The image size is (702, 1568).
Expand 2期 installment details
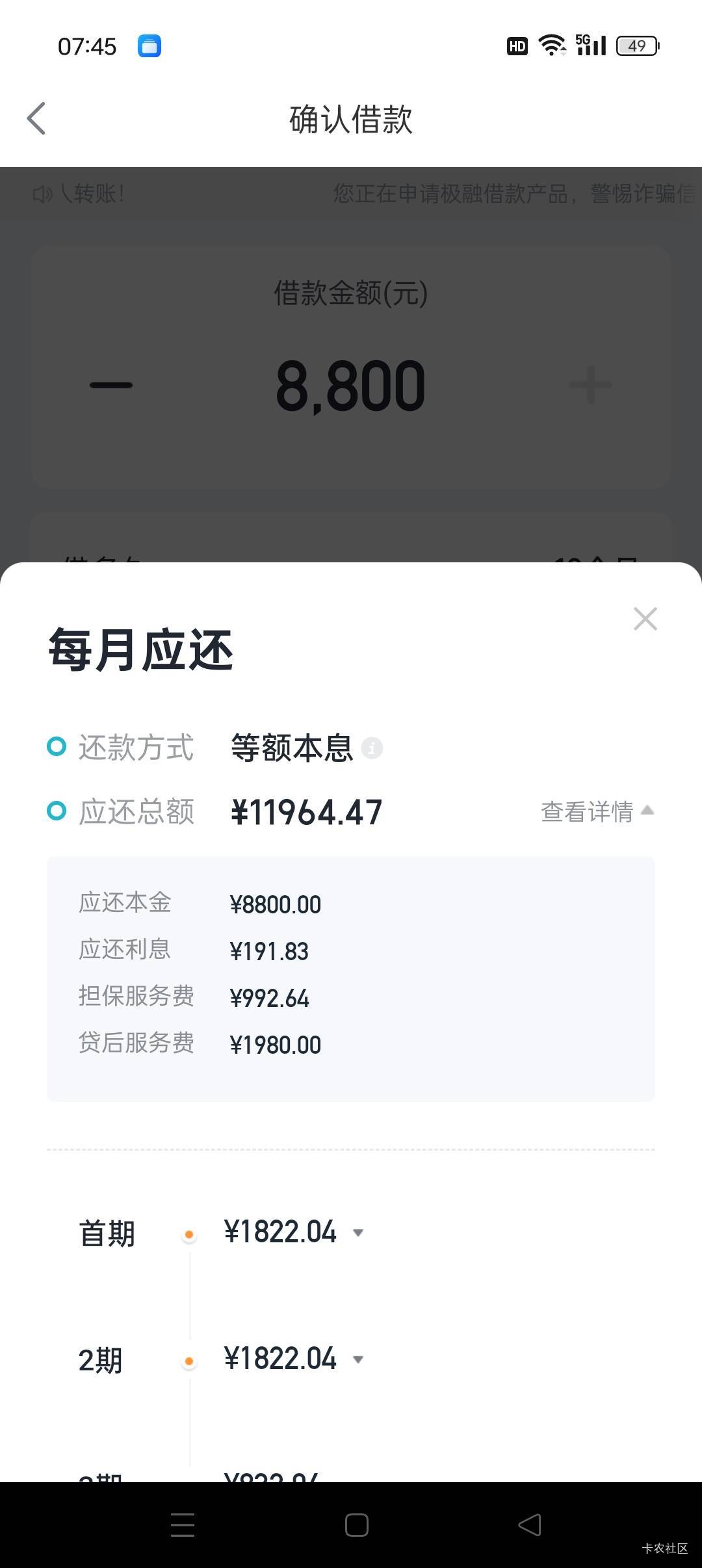point(357,1359)
